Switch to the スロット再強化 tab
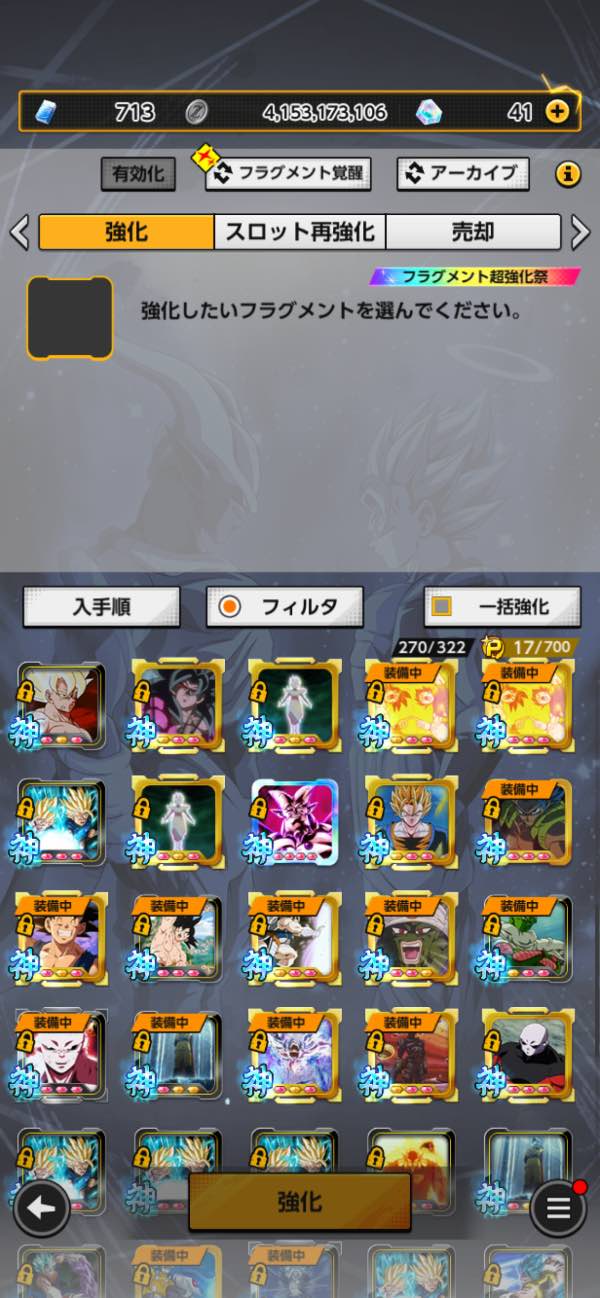The height and width of the screenshot is (1298, 600). pos(300,232)
